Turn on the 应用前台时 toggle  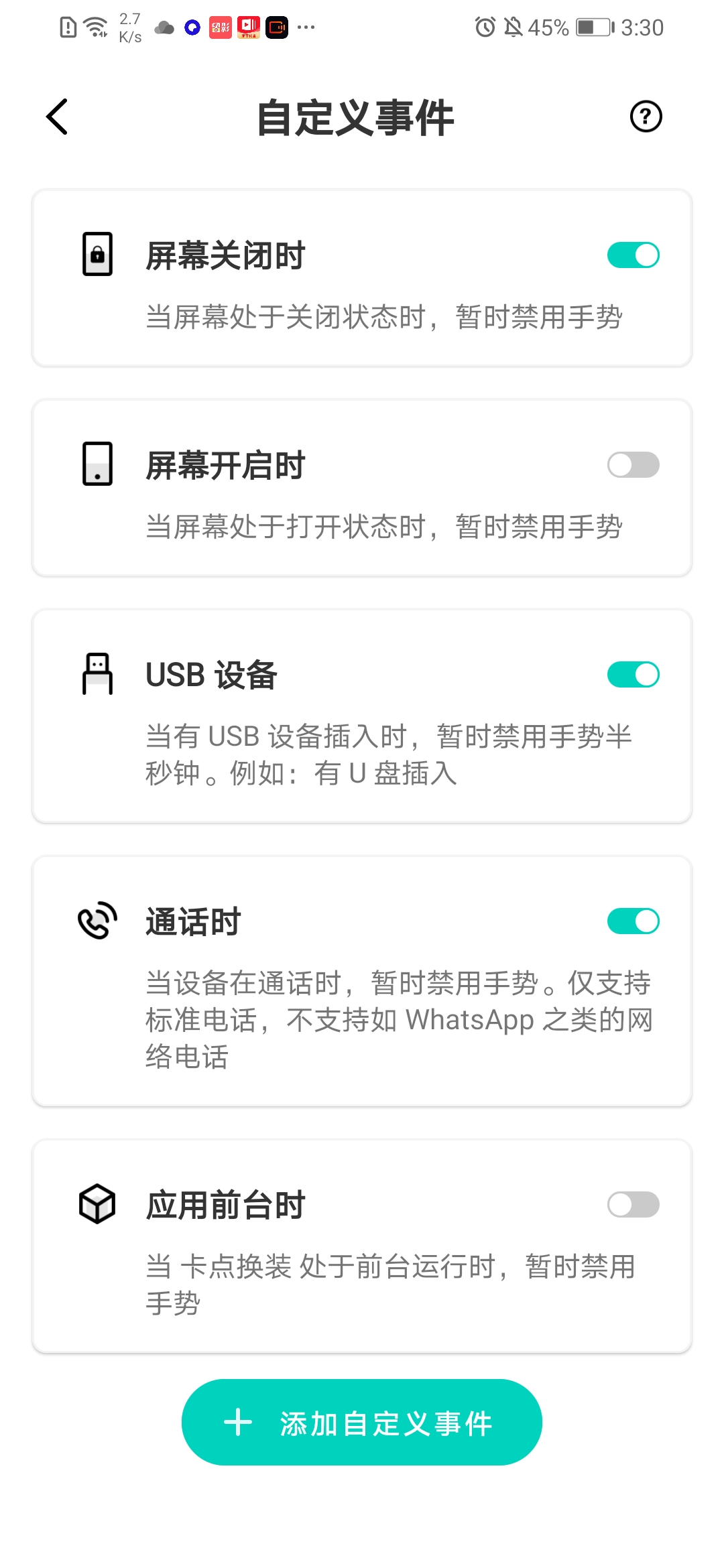pos(633,1205)
